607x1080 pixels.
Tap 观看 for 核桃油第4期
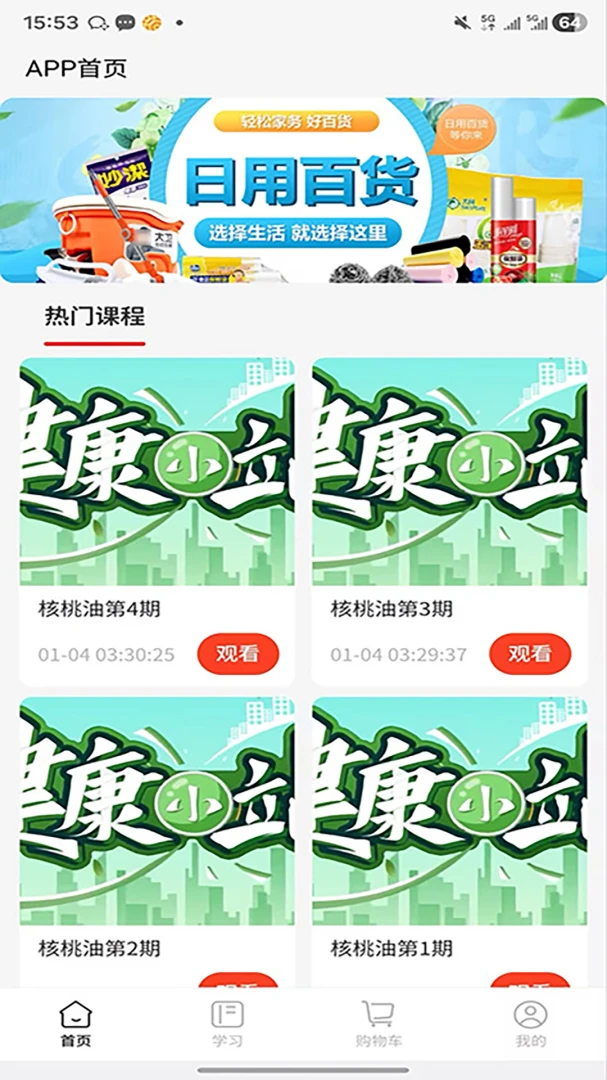pyautogui.click(x=238, y=654)
